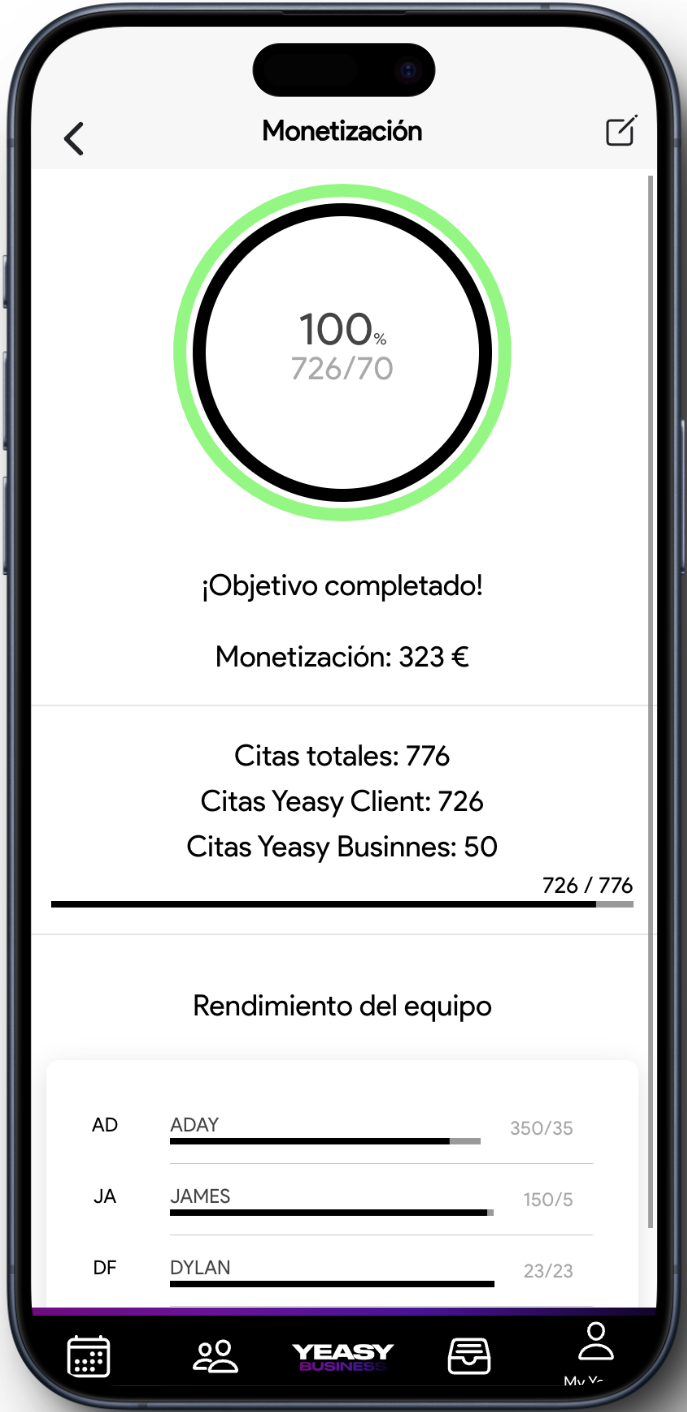Go to the Yeasy Business home tab
Viewport: 687px width, 1412px height.
click(343, 1356)
